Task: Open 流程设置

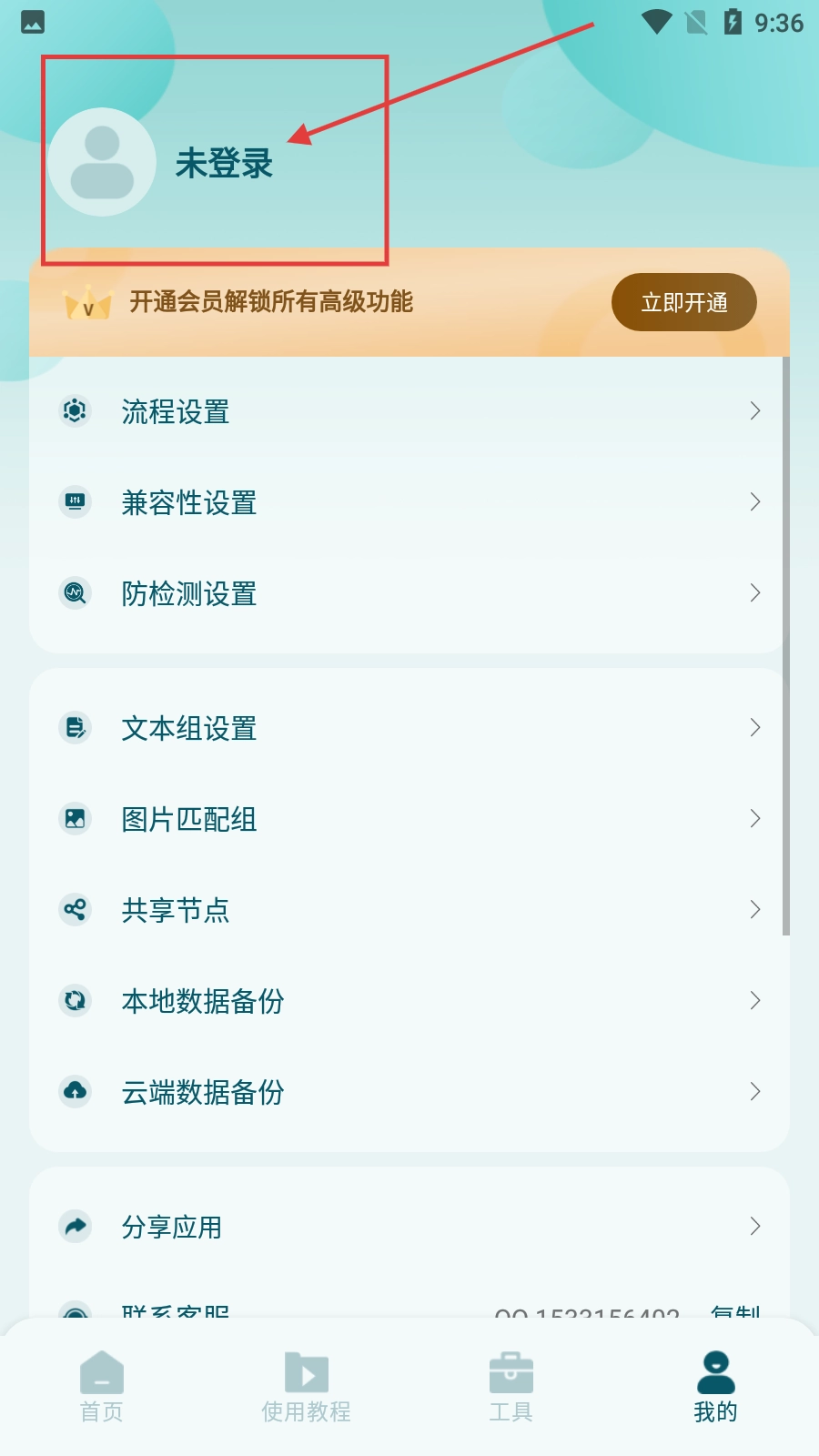Action: pyautogui.click(x=409, y=411)
